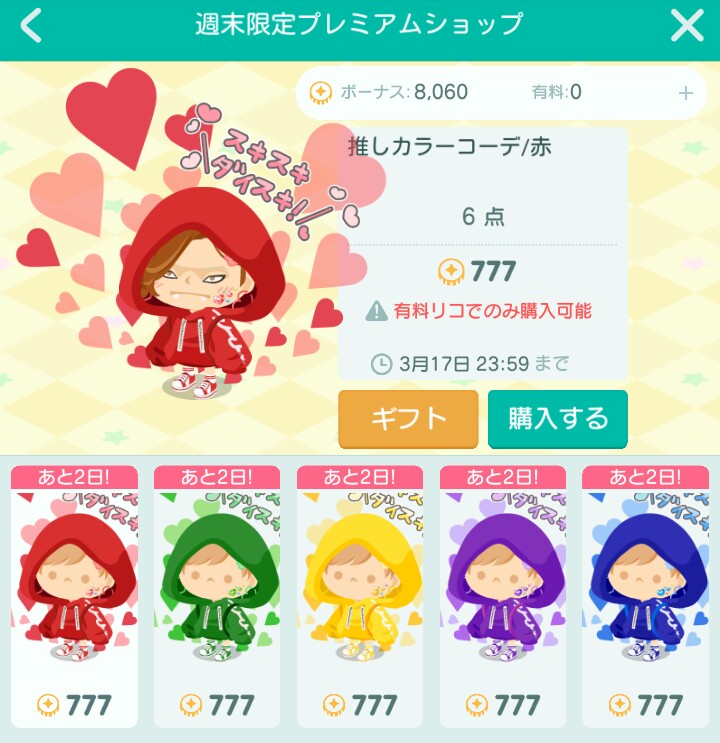
Task: Choose the yellow hoodie outfit card
Action: [x=360, y=596]
